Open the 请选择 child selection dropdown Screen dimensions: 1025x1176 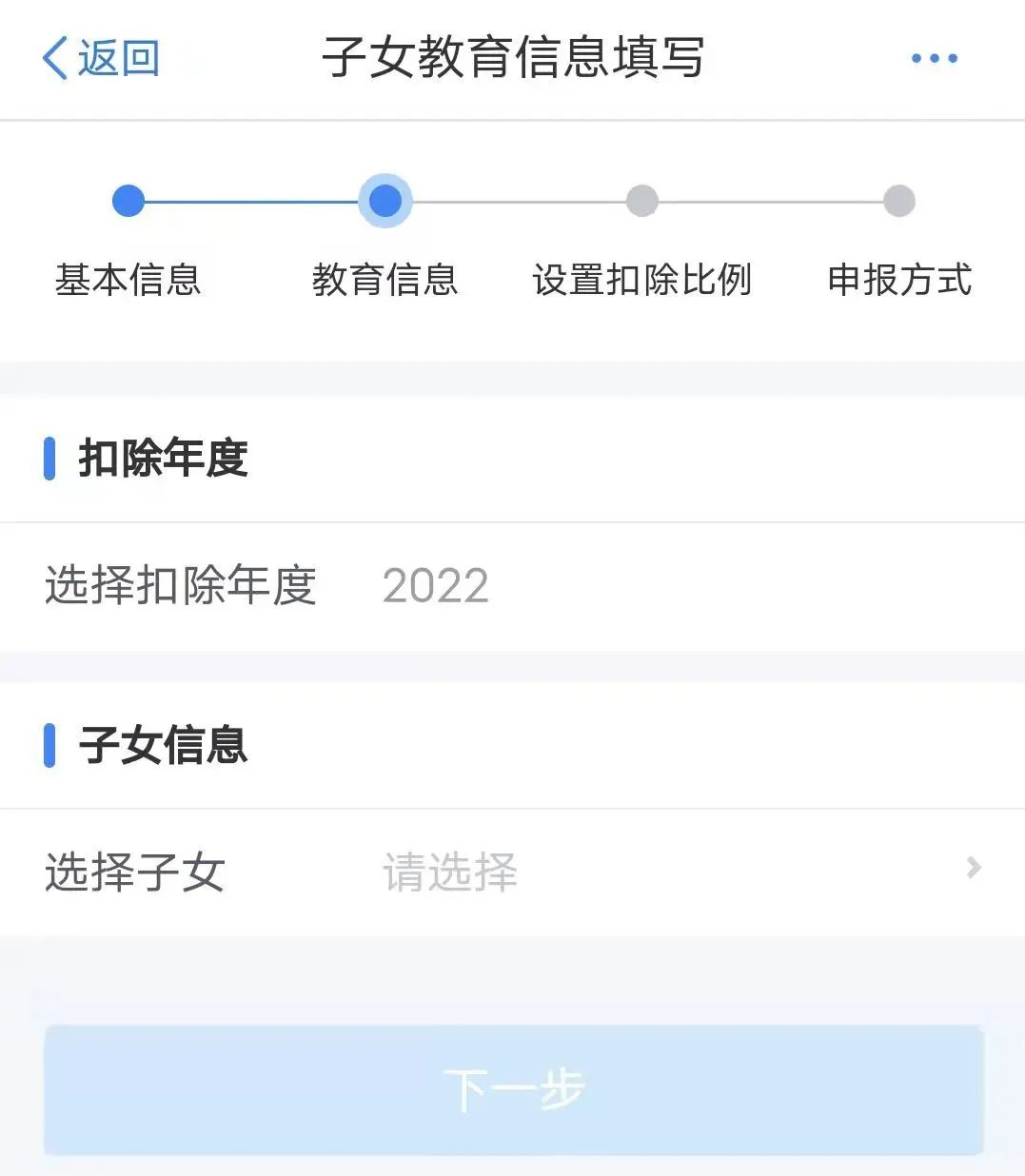click(x=450, y=871)
